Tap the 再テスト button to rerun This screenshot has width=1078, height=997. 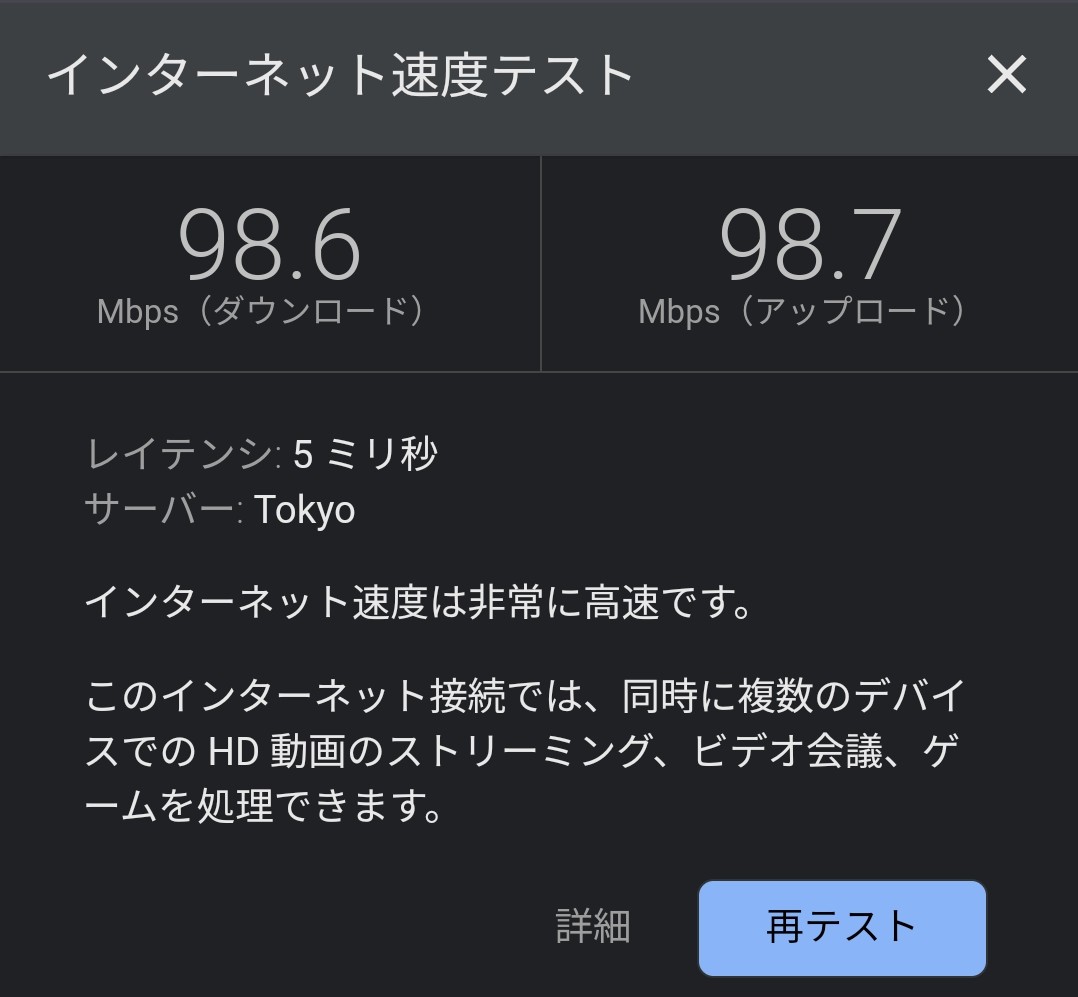pos(841,927)
